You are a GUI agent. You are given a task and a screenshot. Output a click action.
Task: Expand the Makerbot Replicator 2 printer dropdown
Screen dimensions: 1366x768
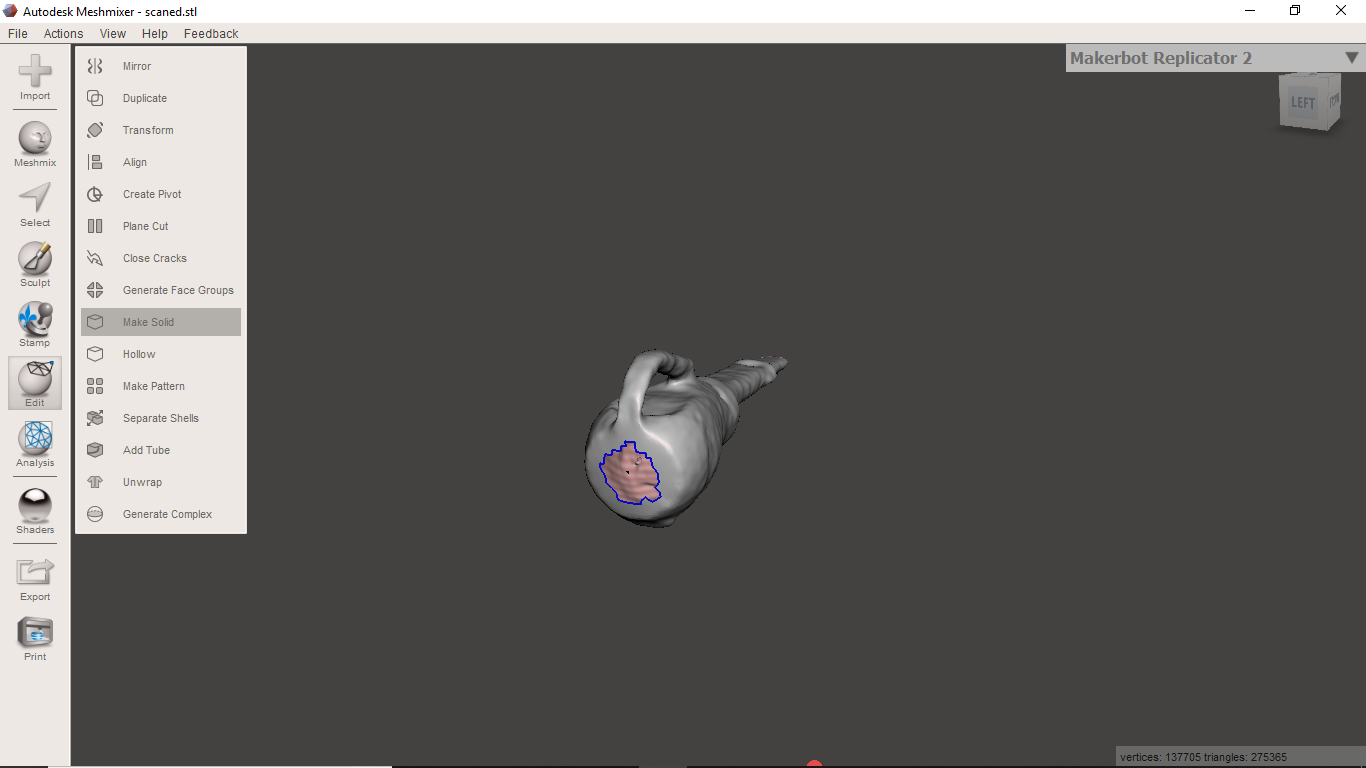click(x=1351, y=58)
